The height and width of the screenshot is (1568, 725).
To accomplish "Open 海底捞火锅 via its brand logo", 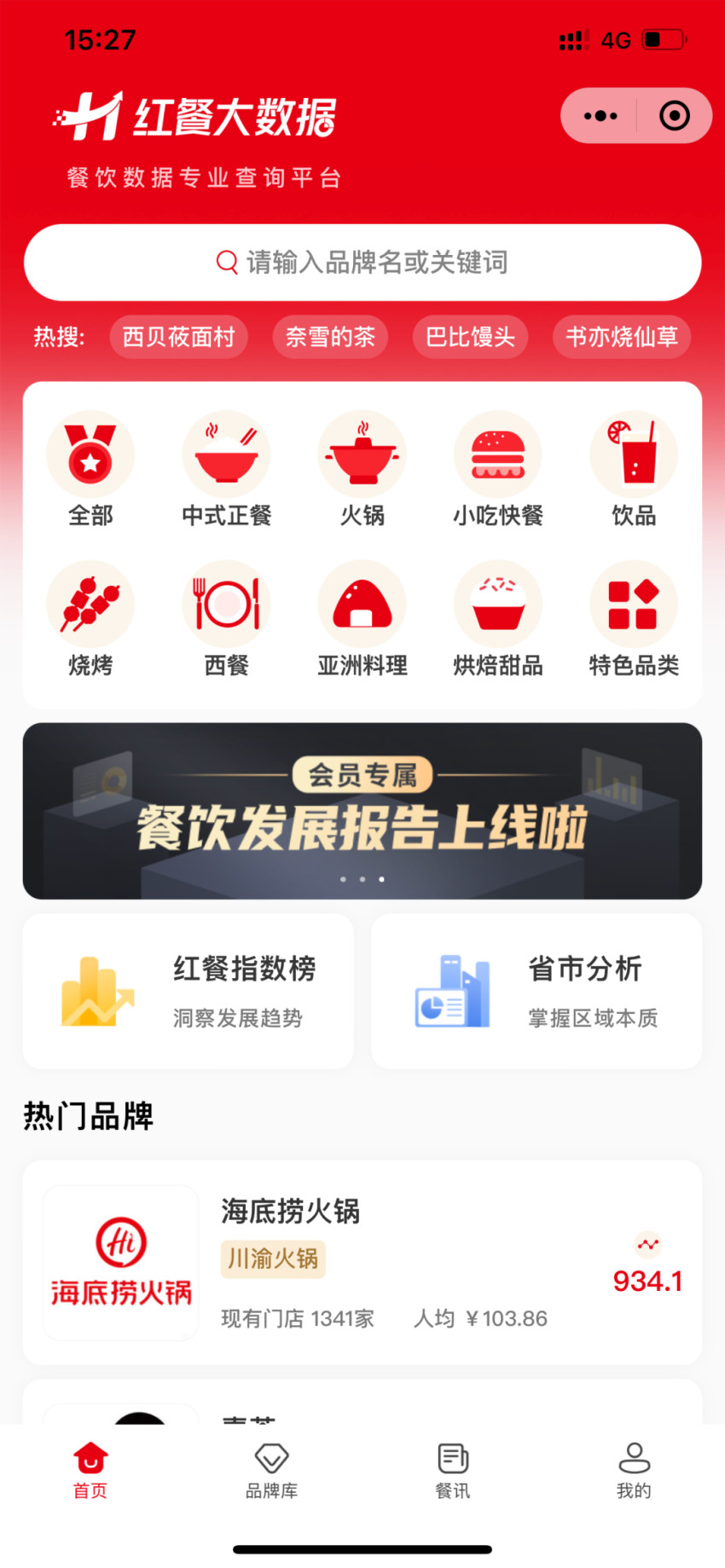I will (120, 1260).
